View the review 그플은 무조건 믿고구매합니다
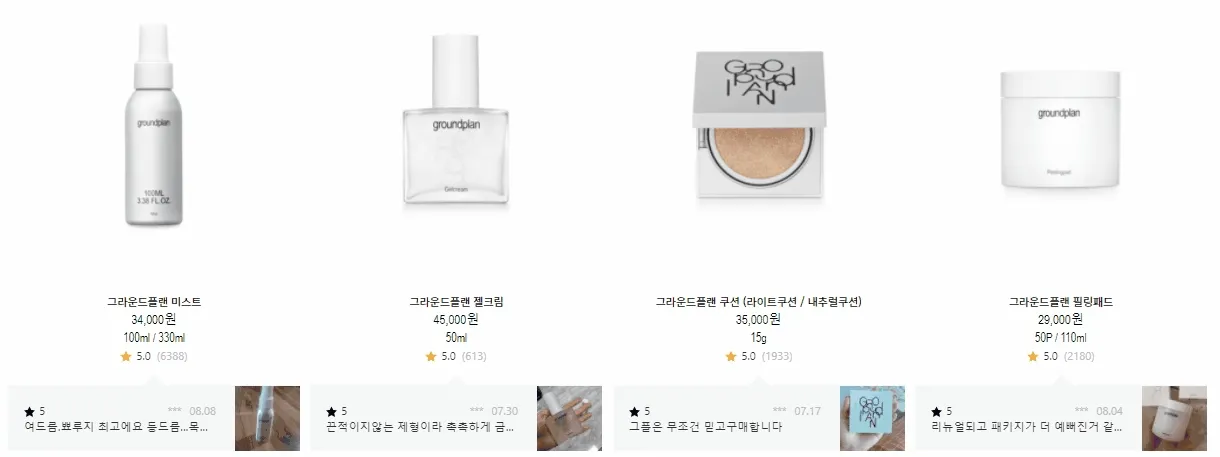The height and width of the screenshot is (457, 1220). click(706, 426)
